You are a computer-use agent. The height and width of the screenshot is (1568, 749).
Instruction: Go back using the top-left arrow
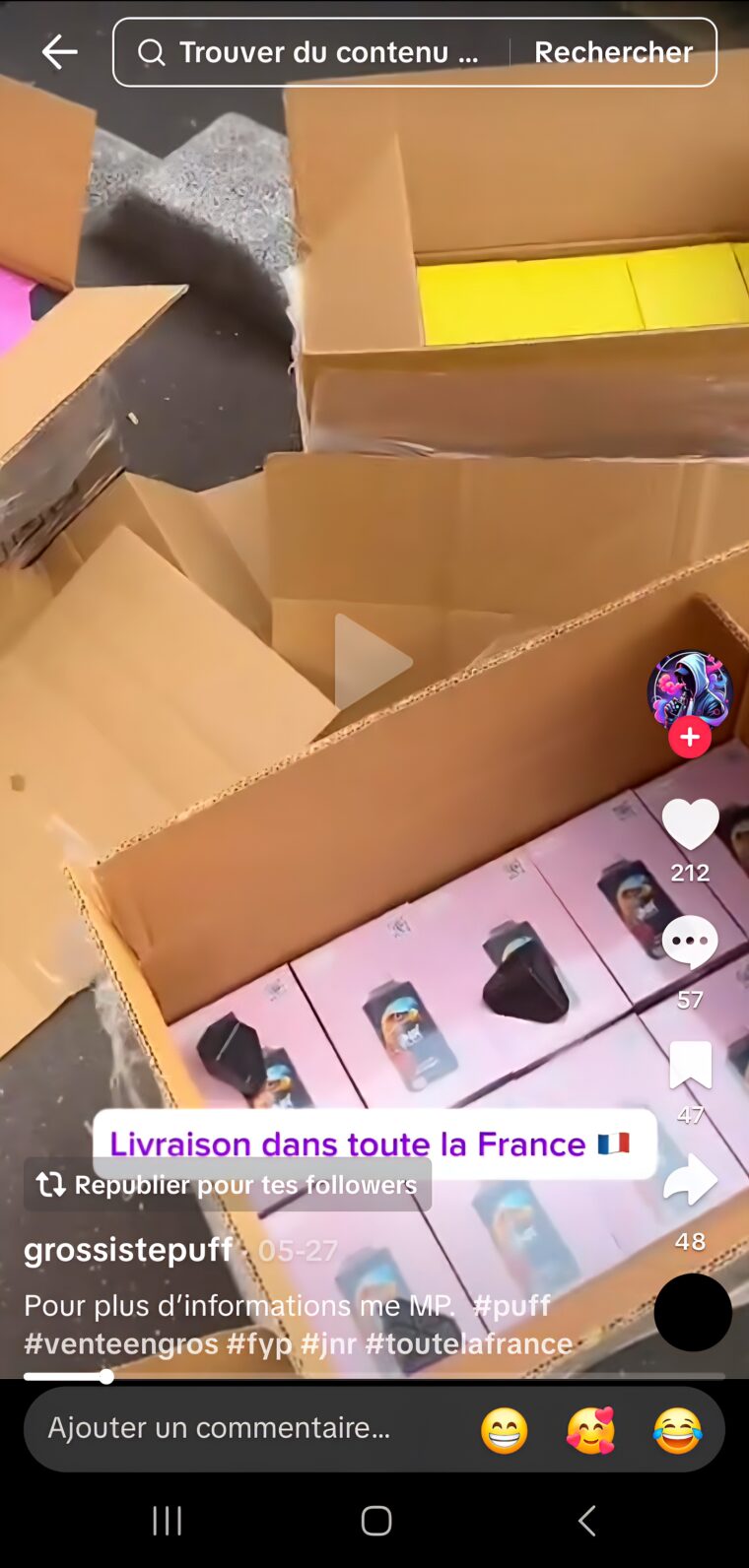[59, 52]
